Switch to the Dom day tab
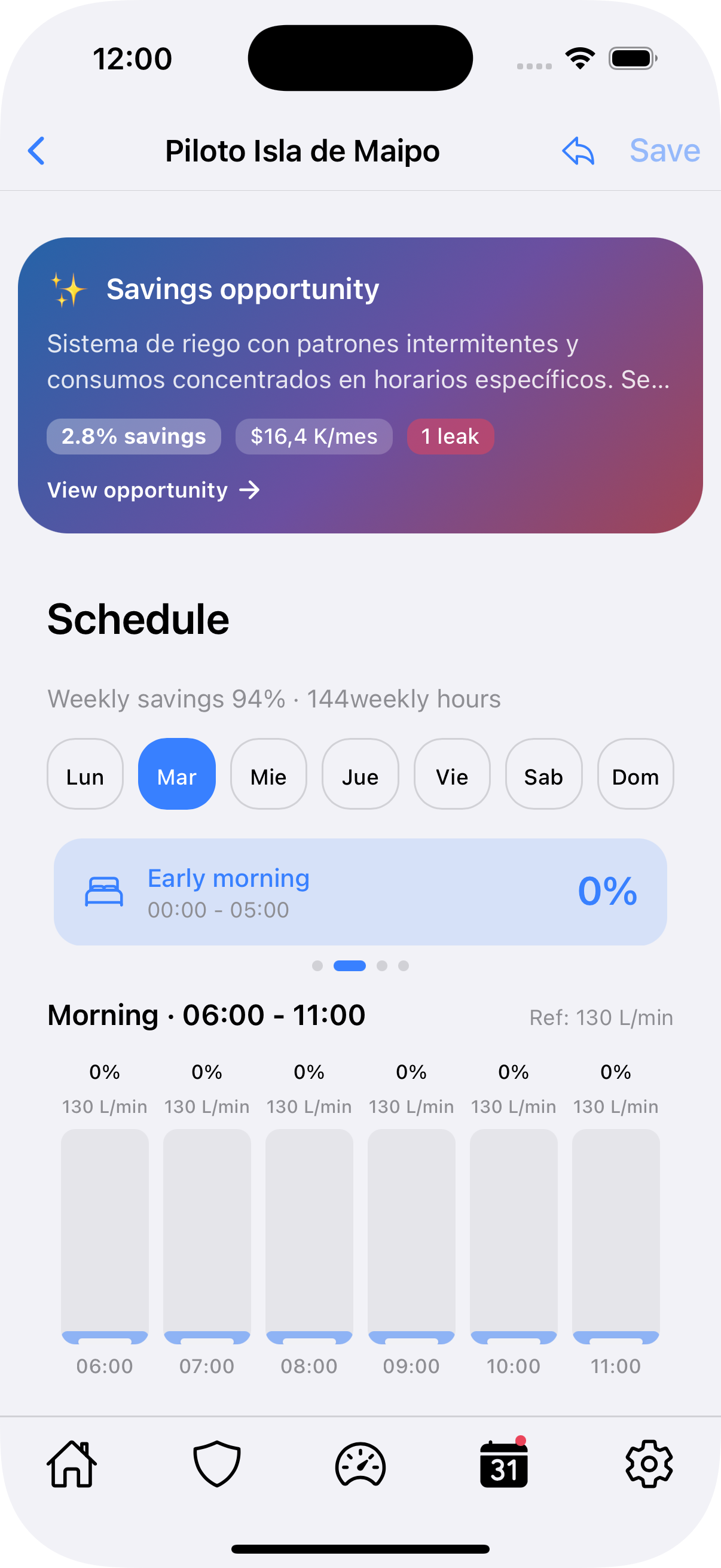 pyautogui.click(x=634, y=774)
